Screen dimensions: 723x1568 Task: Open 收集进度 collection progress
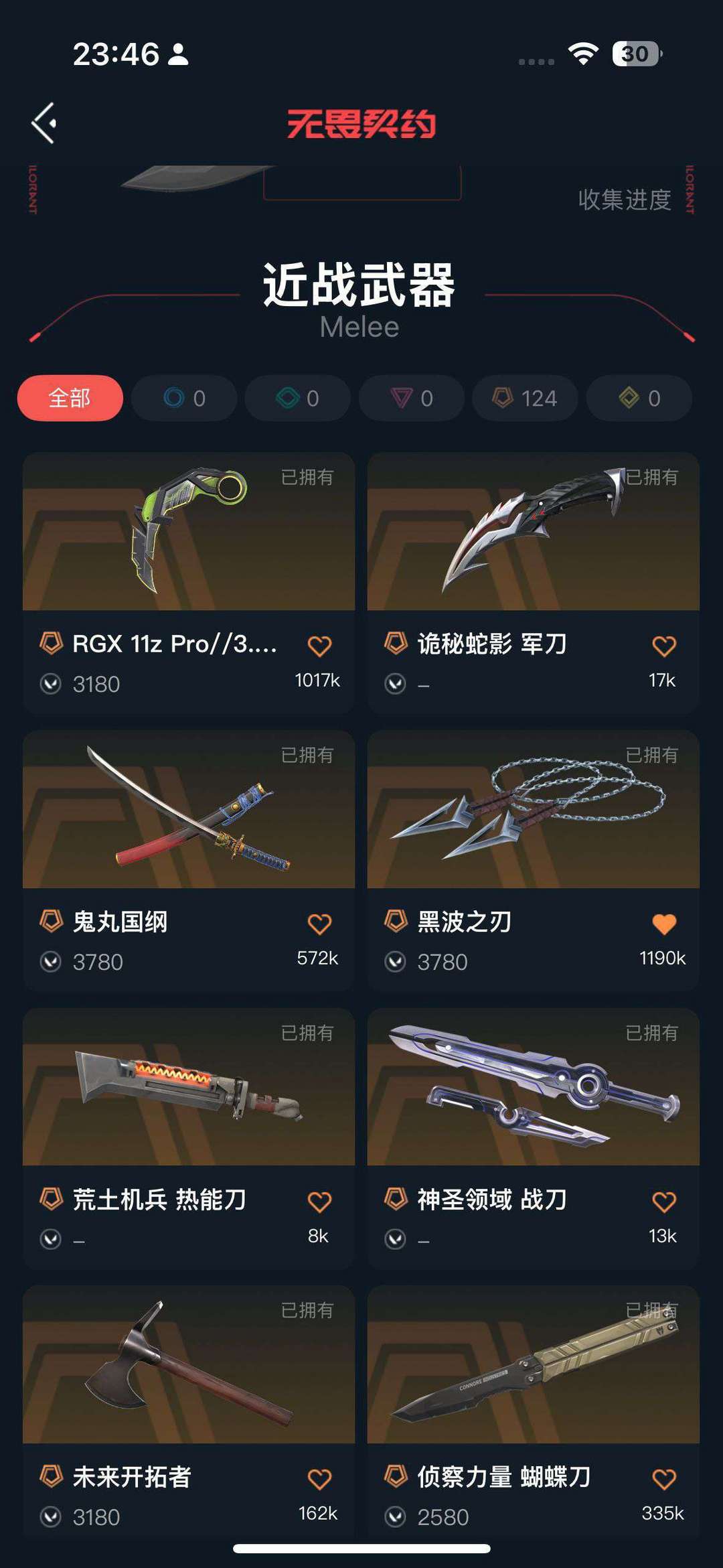(624, 200)
